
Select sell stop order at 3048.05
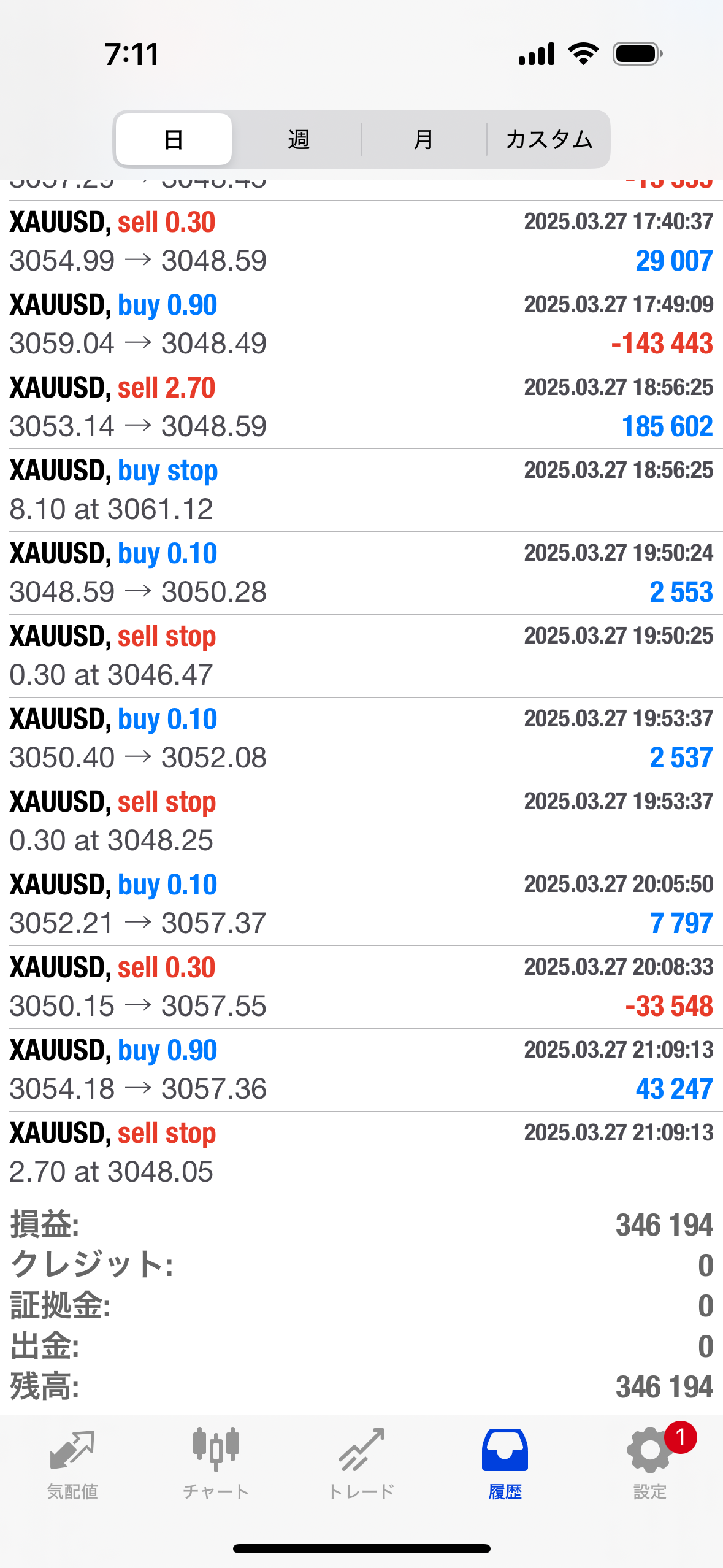(361, 1153)
